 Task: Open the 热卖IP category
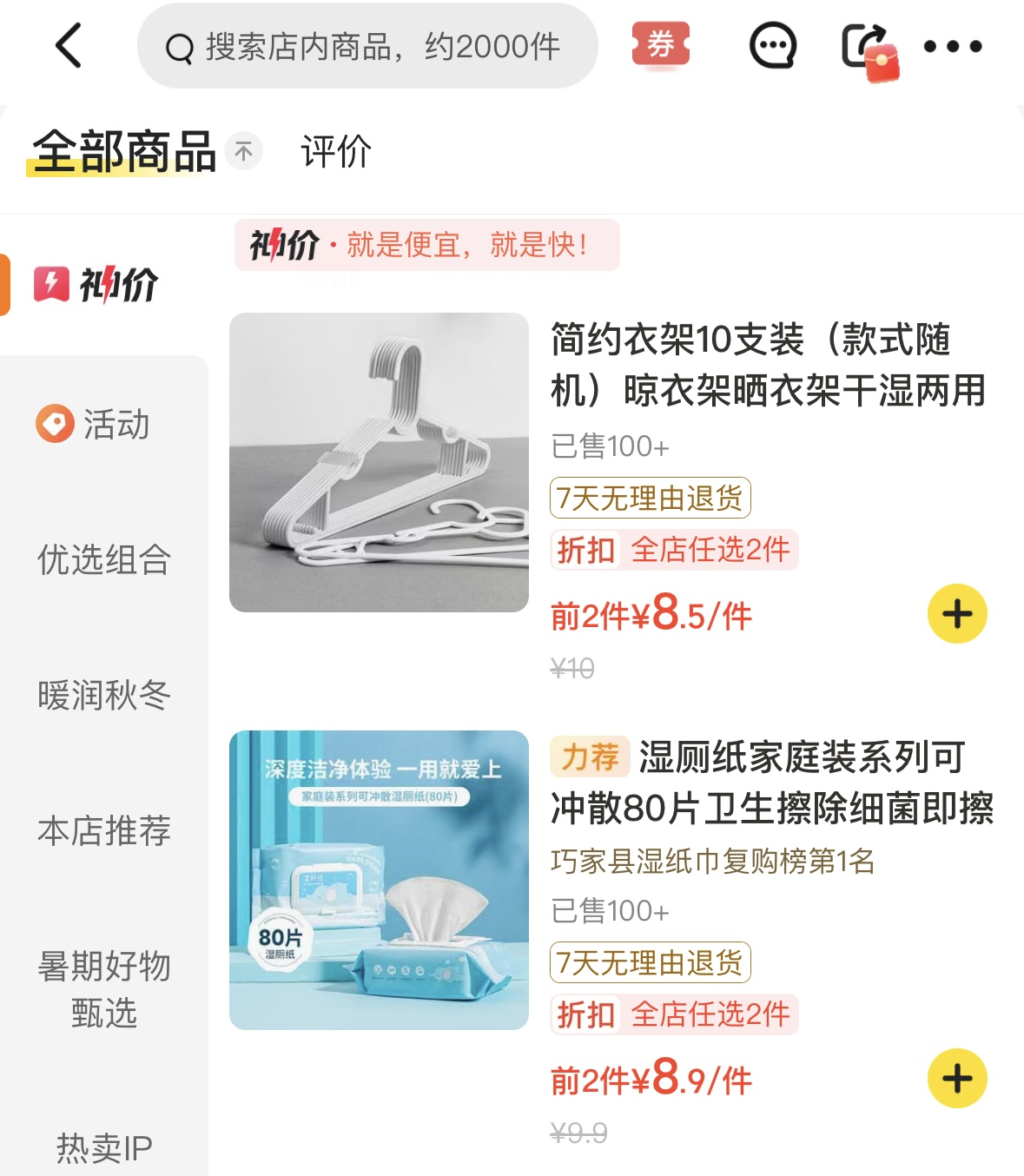[104, 1148]
